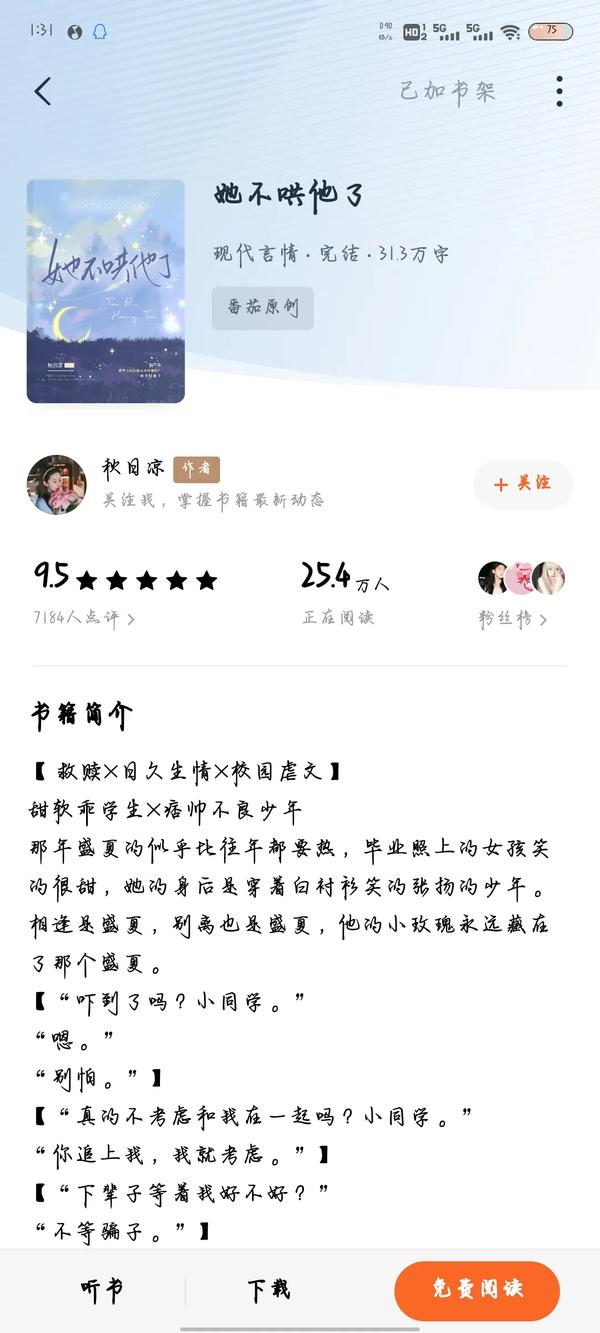The width and height of the screenshot is (600, 1333).
Task: Tap the 番茄原创 tag chip
Action: 262,308
